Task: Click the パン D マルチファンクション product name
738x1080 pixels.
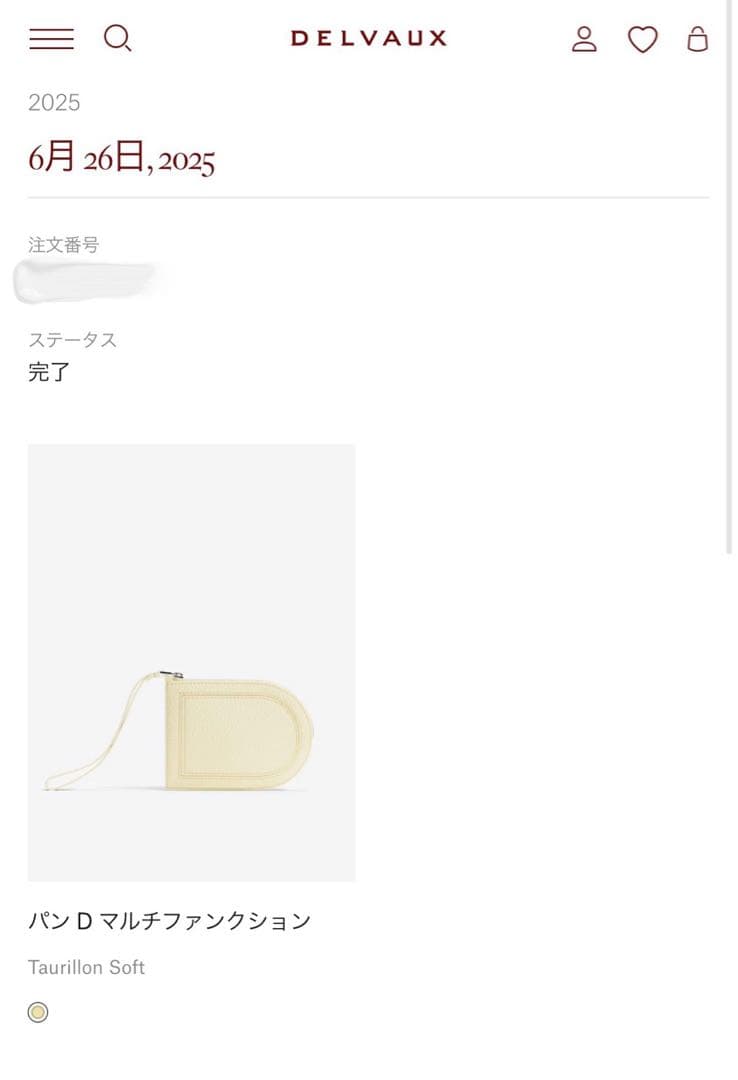Action: click(170, 920)
